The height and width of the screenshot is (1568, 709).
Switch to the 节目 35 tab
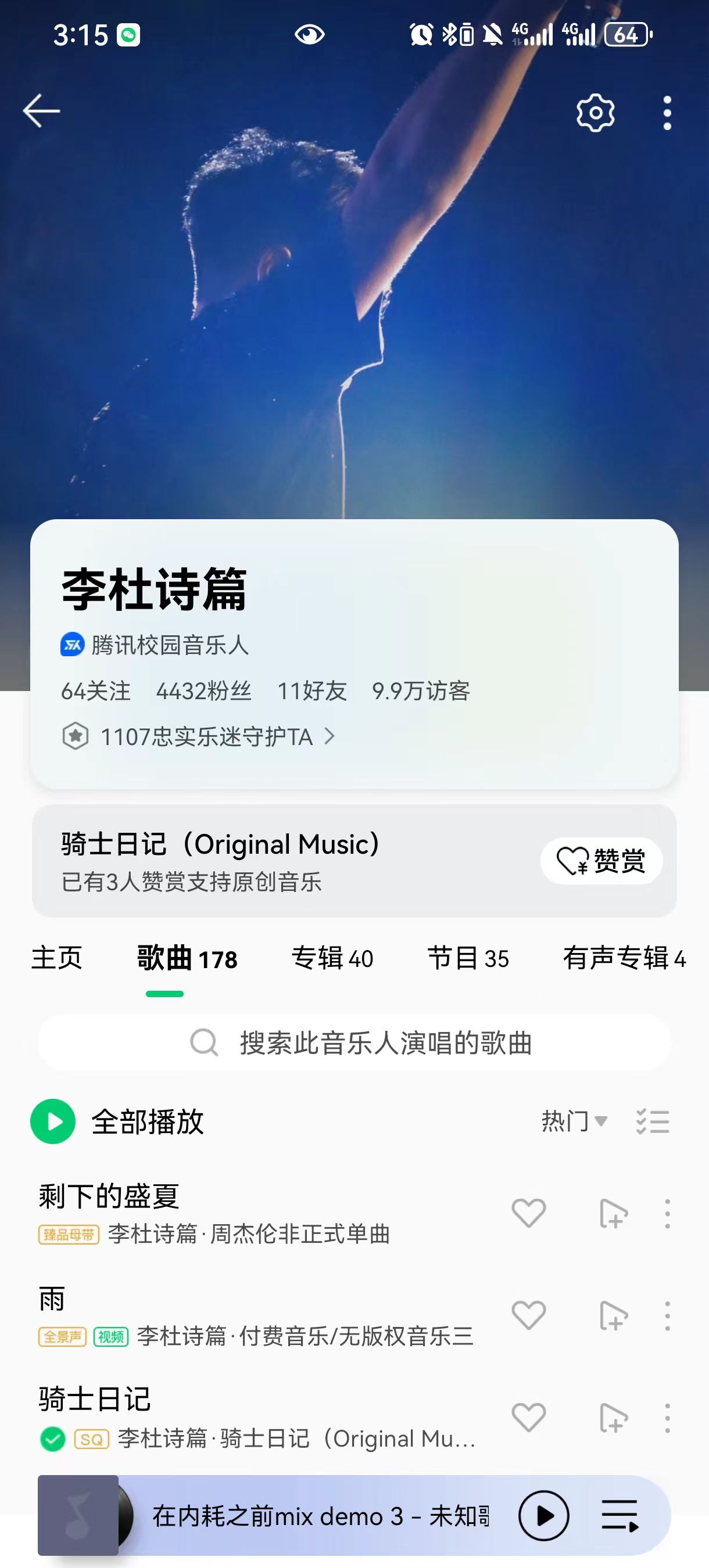click(x=468, y=958)
